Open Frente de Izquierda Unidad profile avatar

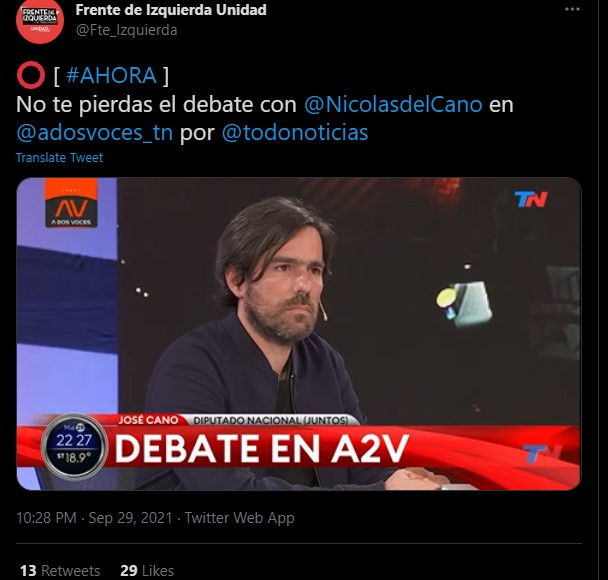(40, 20)
